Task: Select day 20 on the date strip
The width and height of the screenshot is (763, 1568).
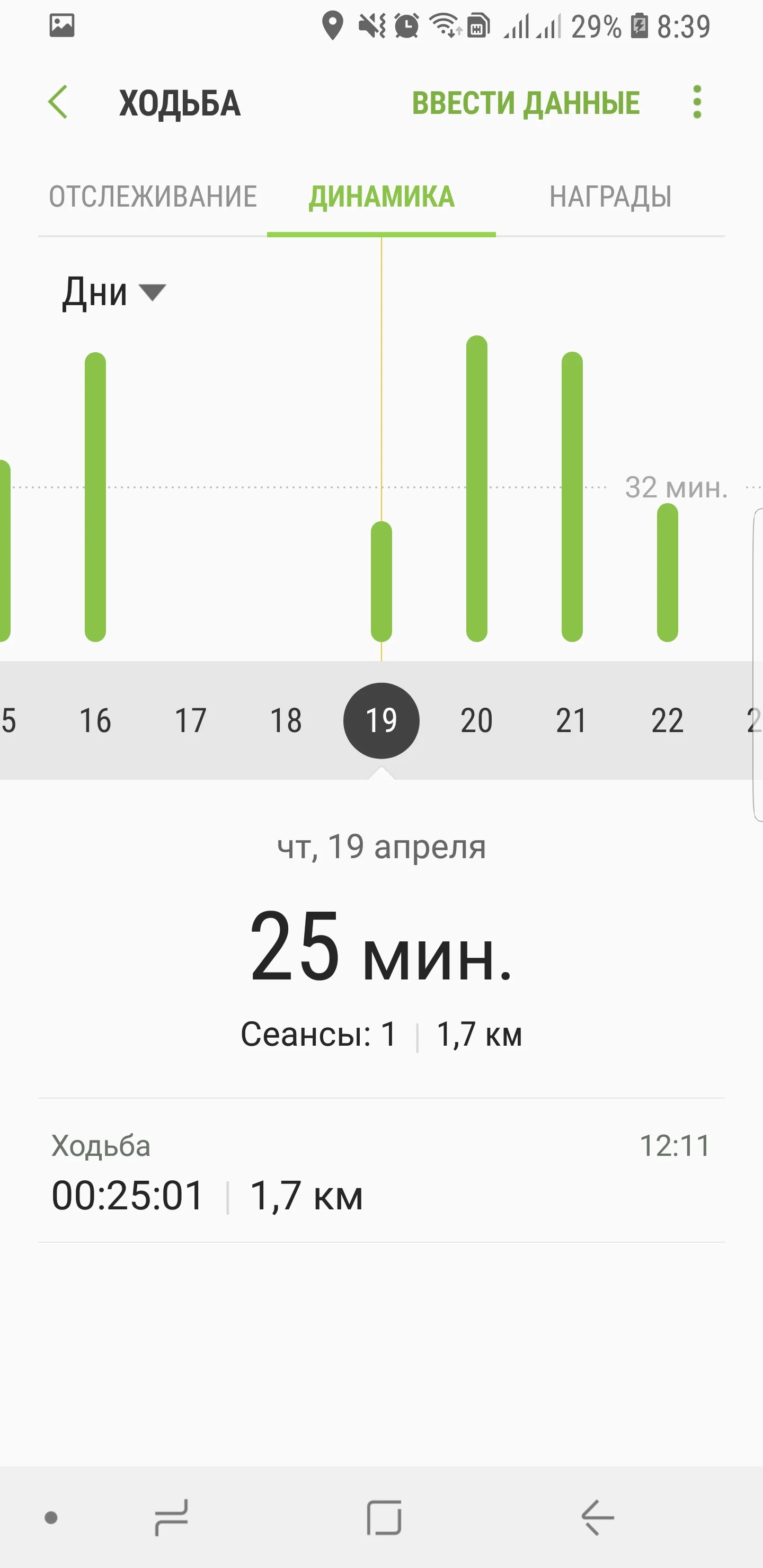Action: coord(477,720)
